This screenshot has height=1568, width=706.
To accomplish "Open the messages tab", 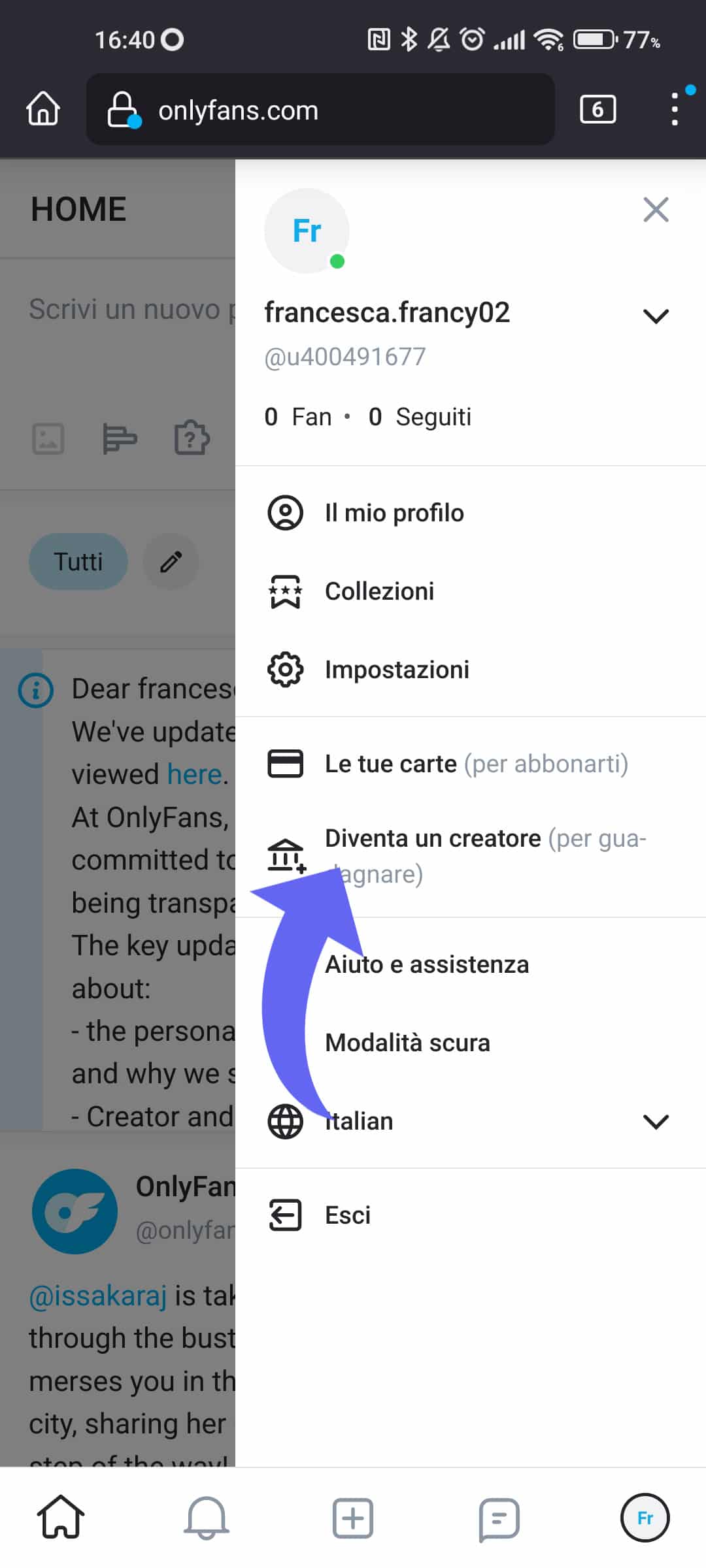I will (x=499, y=1517).
